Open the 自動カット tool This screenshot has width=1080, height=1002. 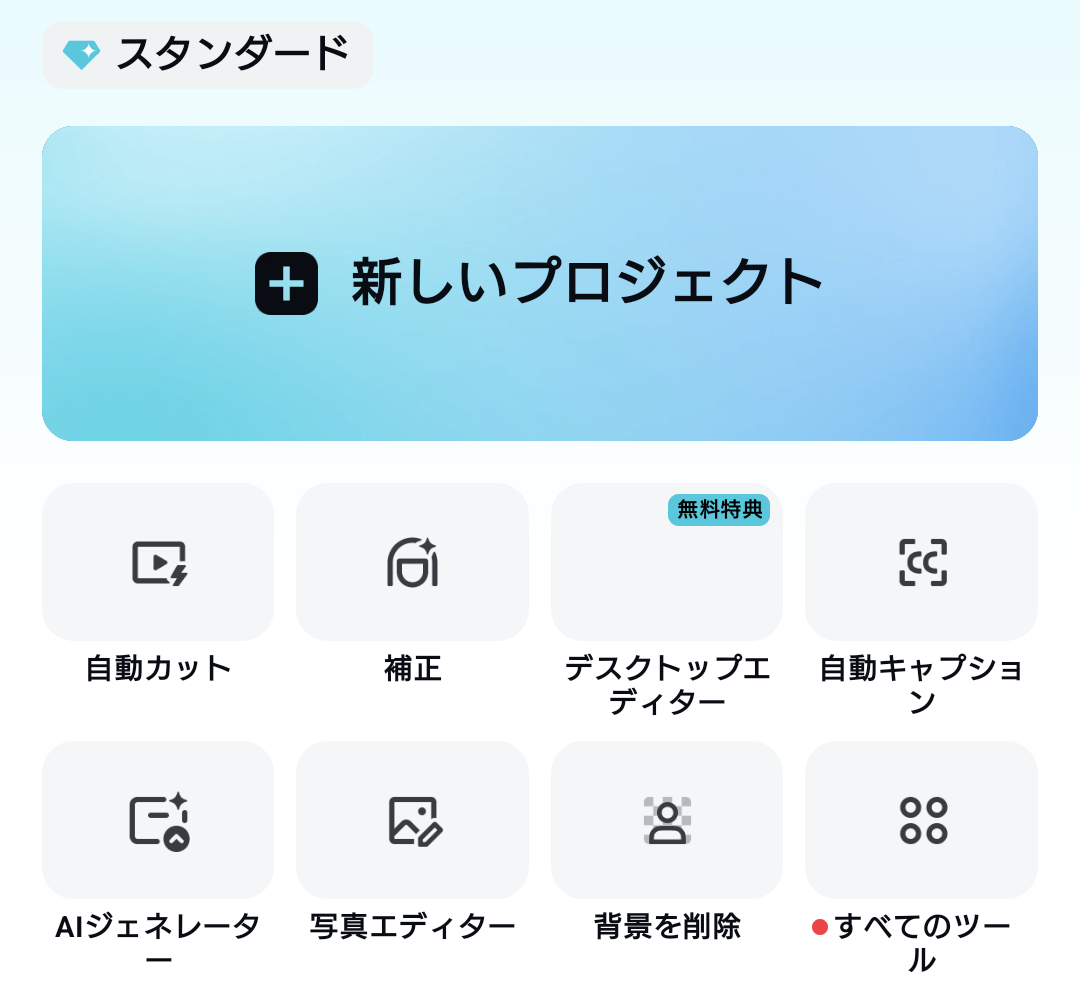coord(158,562)
